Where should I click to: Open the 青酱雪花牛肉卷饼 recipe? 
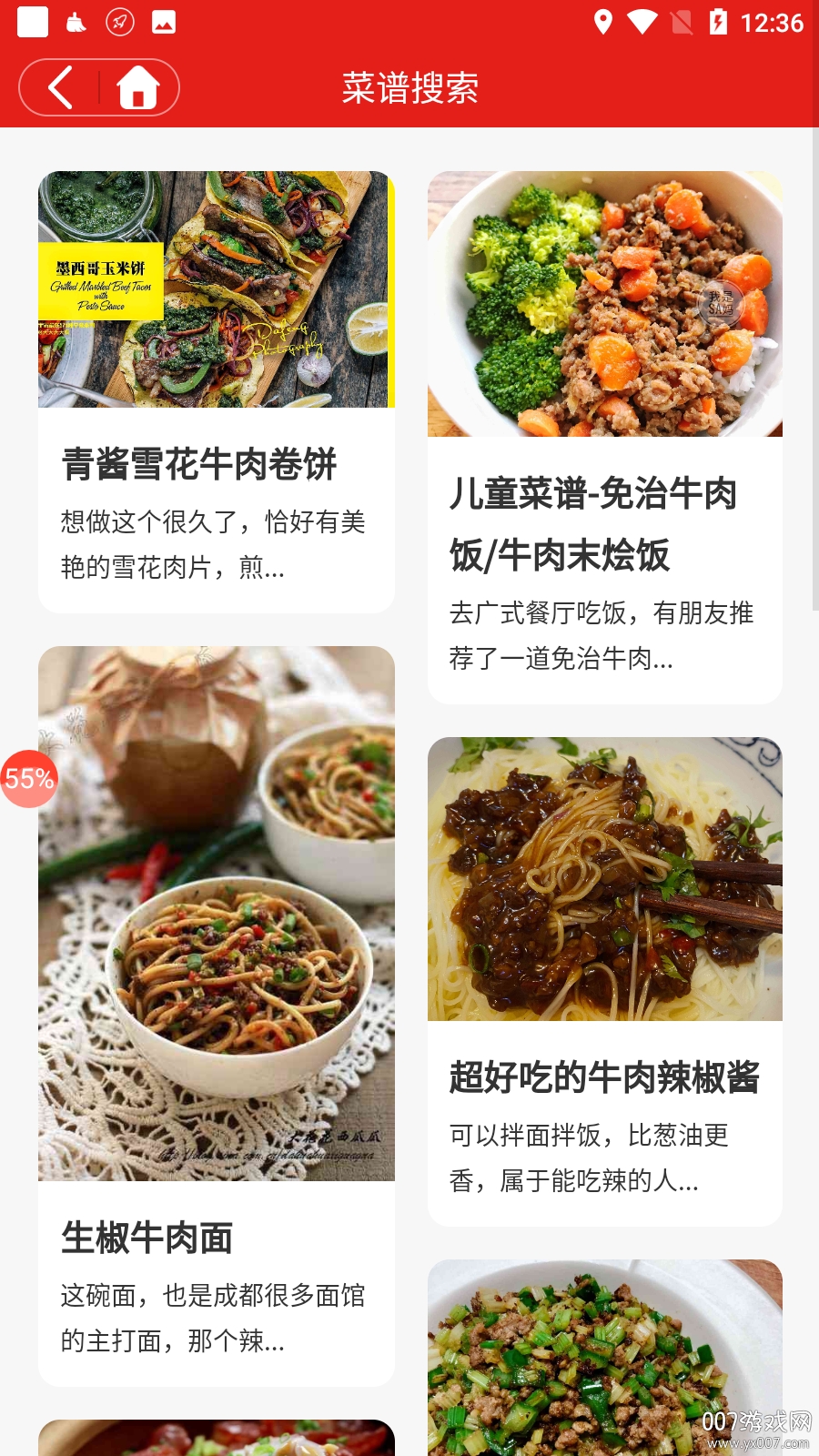tap(199, 464)
